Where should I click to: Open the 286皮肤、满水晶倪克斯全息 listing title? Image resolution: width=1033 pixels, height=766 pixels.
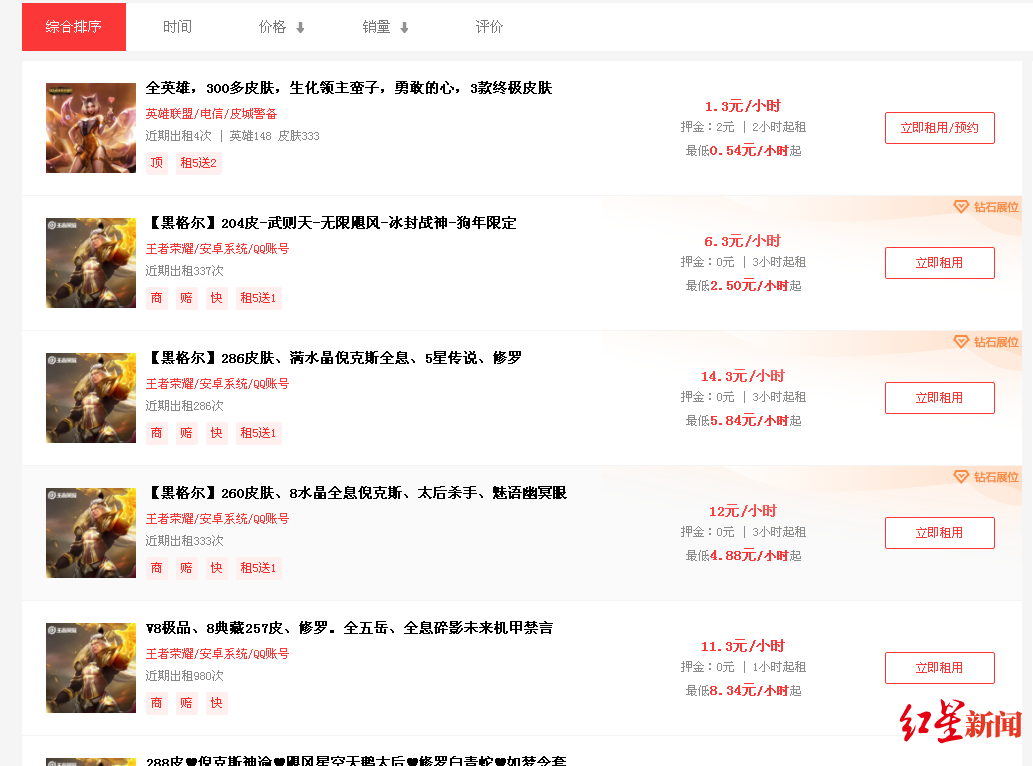[x=333, y=358]
